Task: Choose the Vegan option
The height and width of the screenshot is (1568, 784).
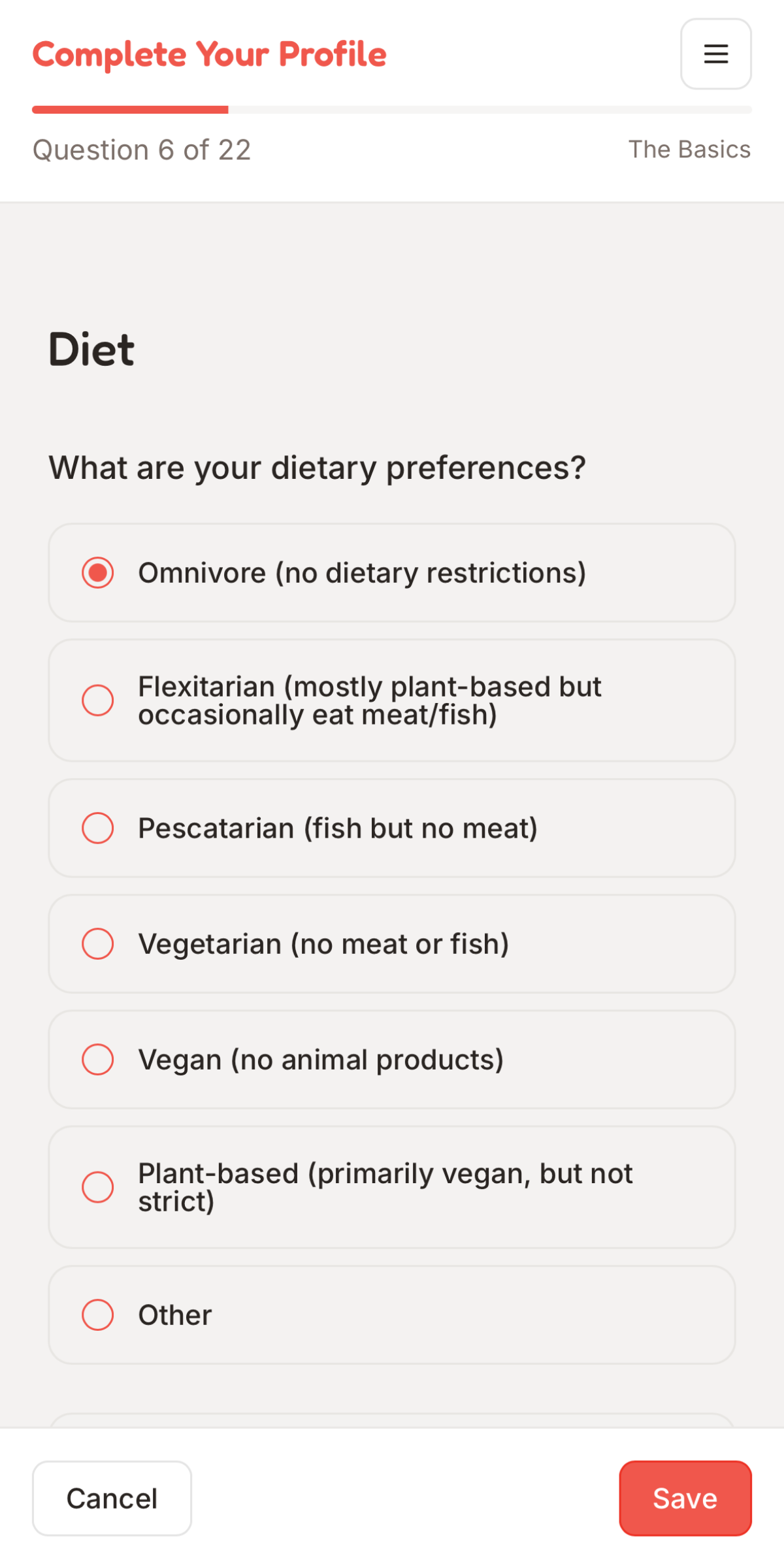Action: 98,1059
